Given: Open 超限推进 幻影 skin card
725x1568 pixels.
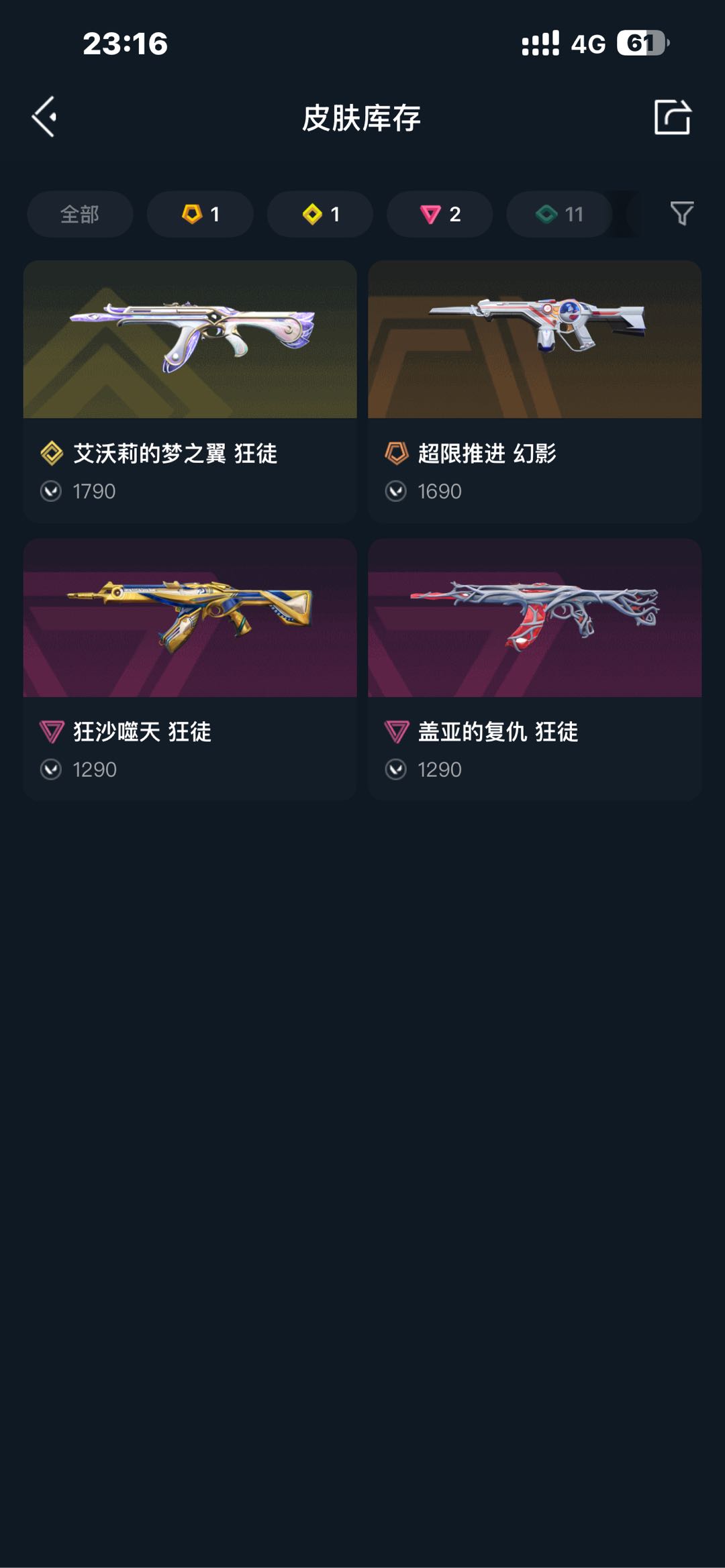Looking at the screenshot, I should [x=535, y=391].
